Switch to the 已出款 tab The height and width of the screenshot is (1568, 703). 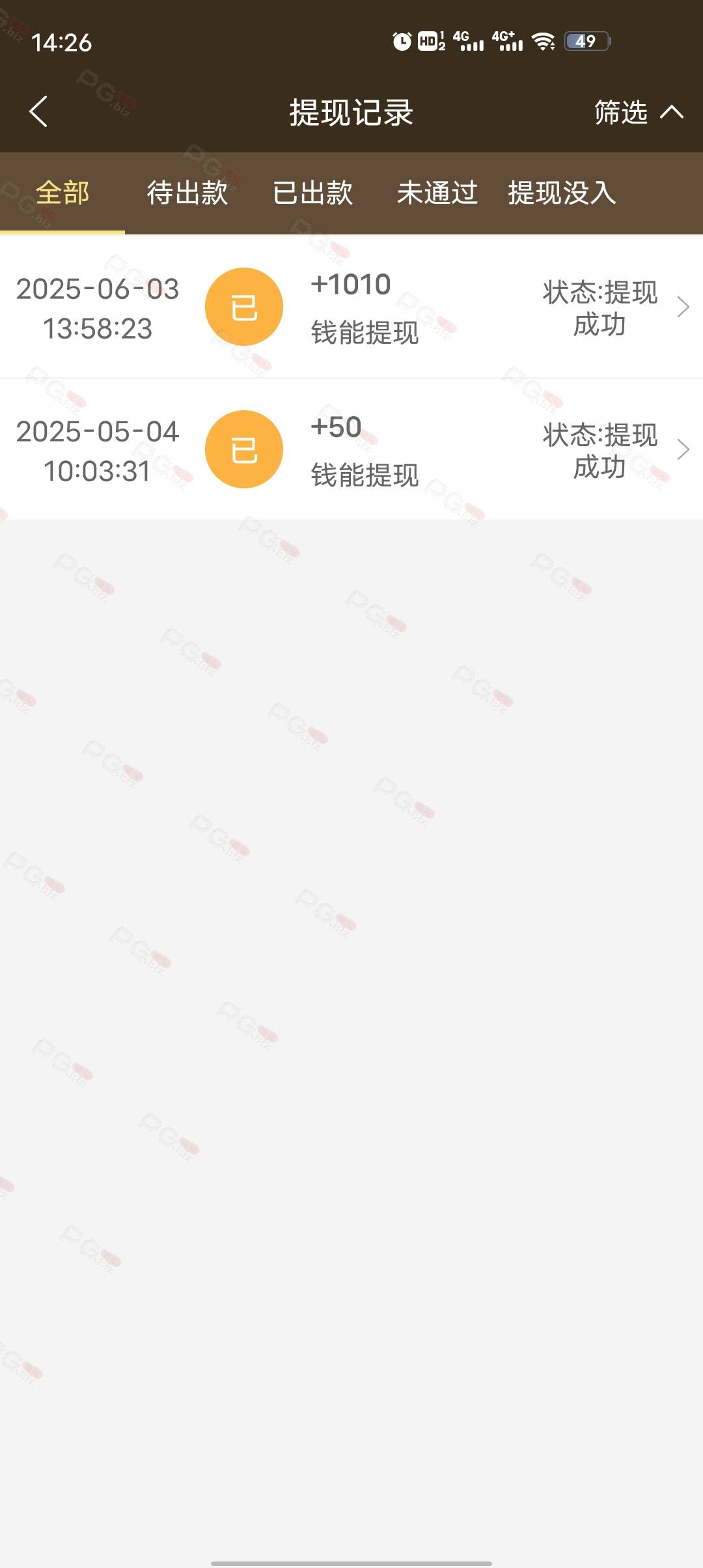coord(312,193)
